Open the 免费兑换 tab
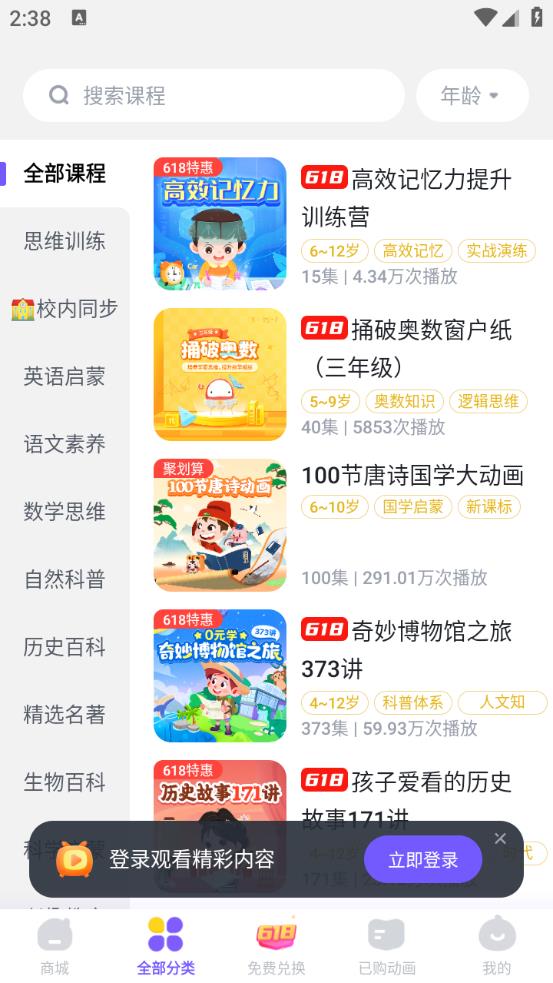 (x=276, y=945)
